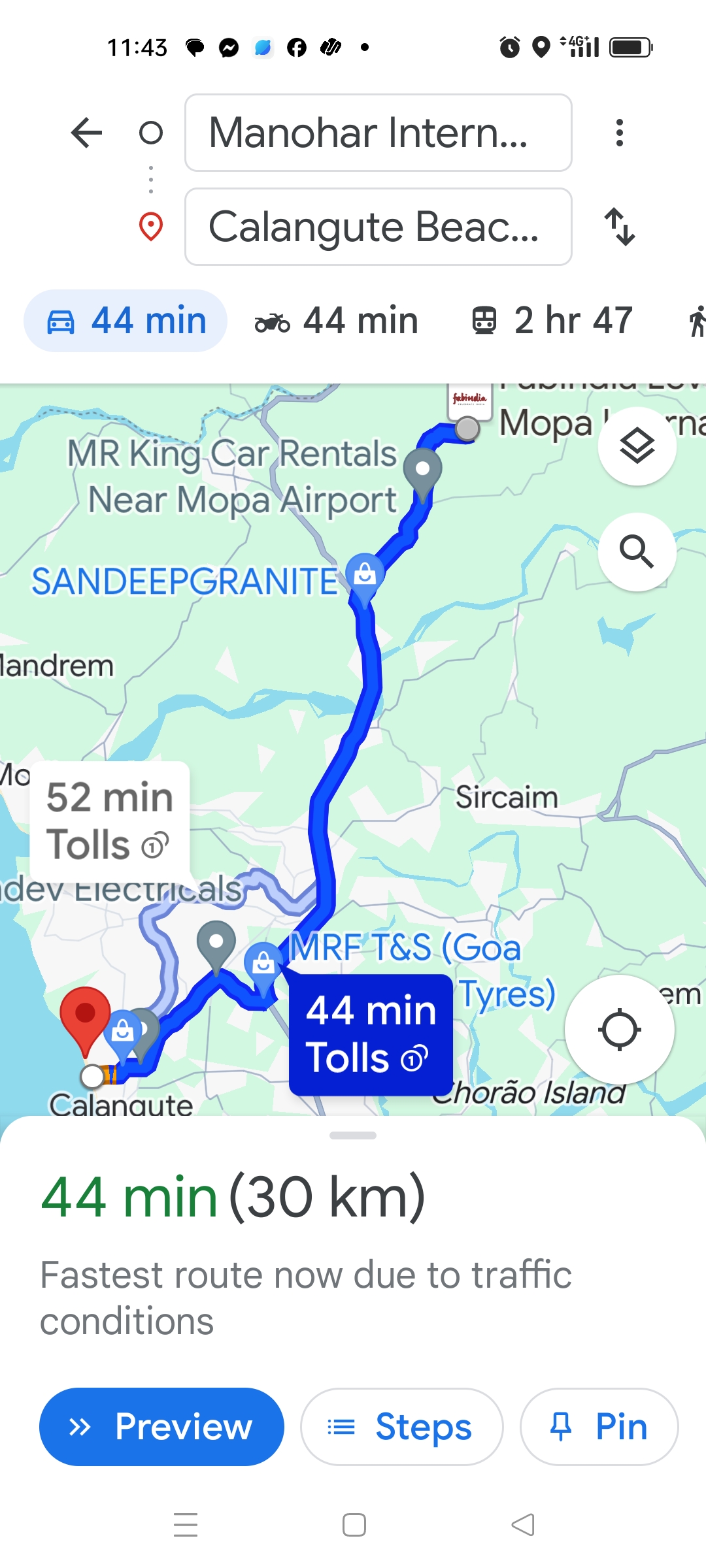The image size is (706, 1568).
Task: Swap start and destination locations
Action: point(619,227)
